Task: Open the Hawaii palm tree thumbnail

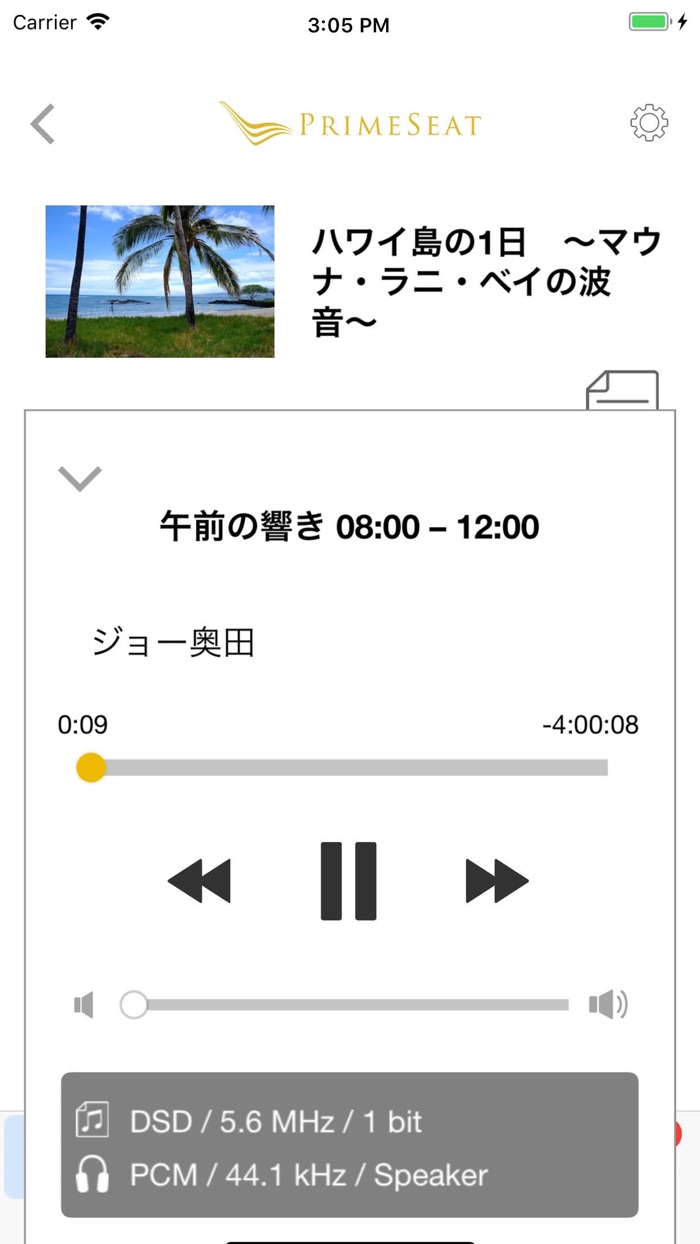Action: pyautogui.click(x=160, y=281)
